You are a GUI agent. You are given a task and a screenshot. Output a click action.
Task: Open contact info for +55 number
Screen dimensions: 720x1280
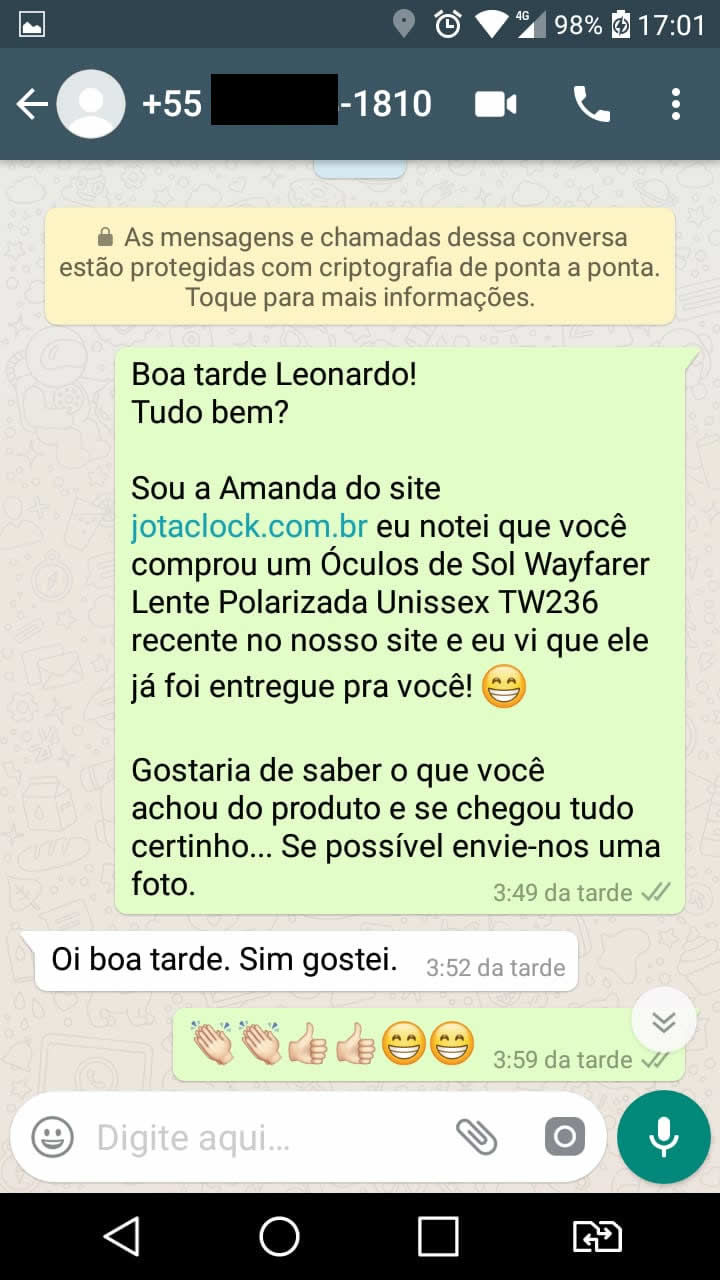(288, 104)
